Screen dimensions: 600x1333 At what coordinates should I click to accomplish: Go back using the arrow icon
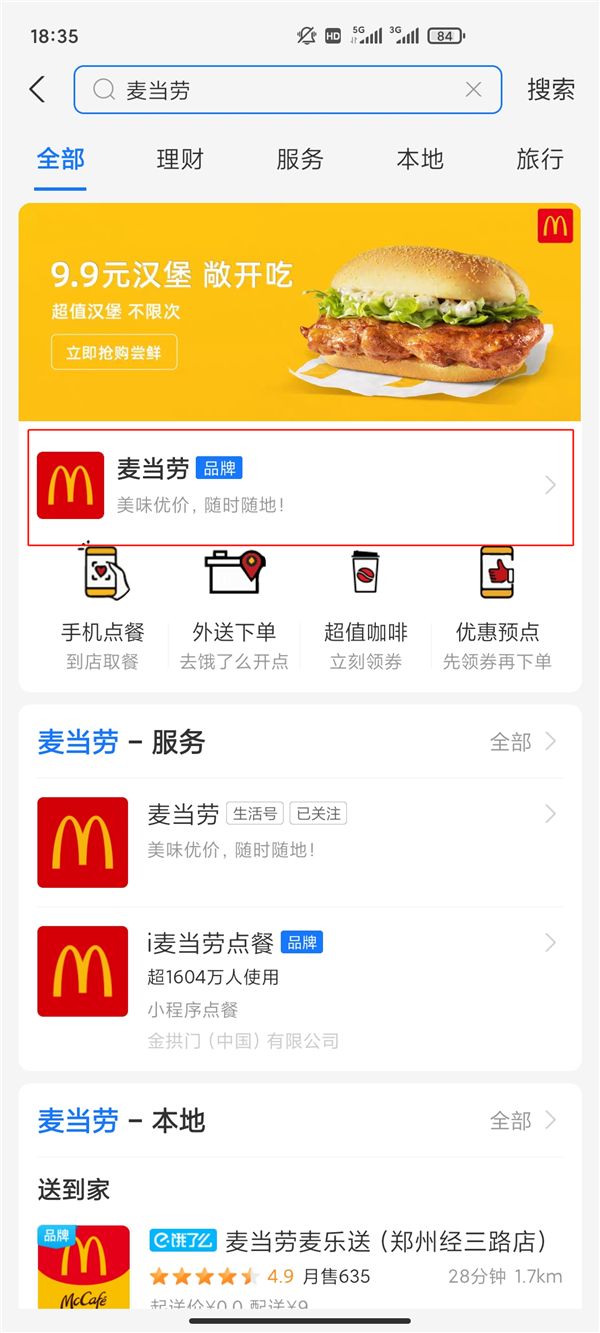click(37, 90)
